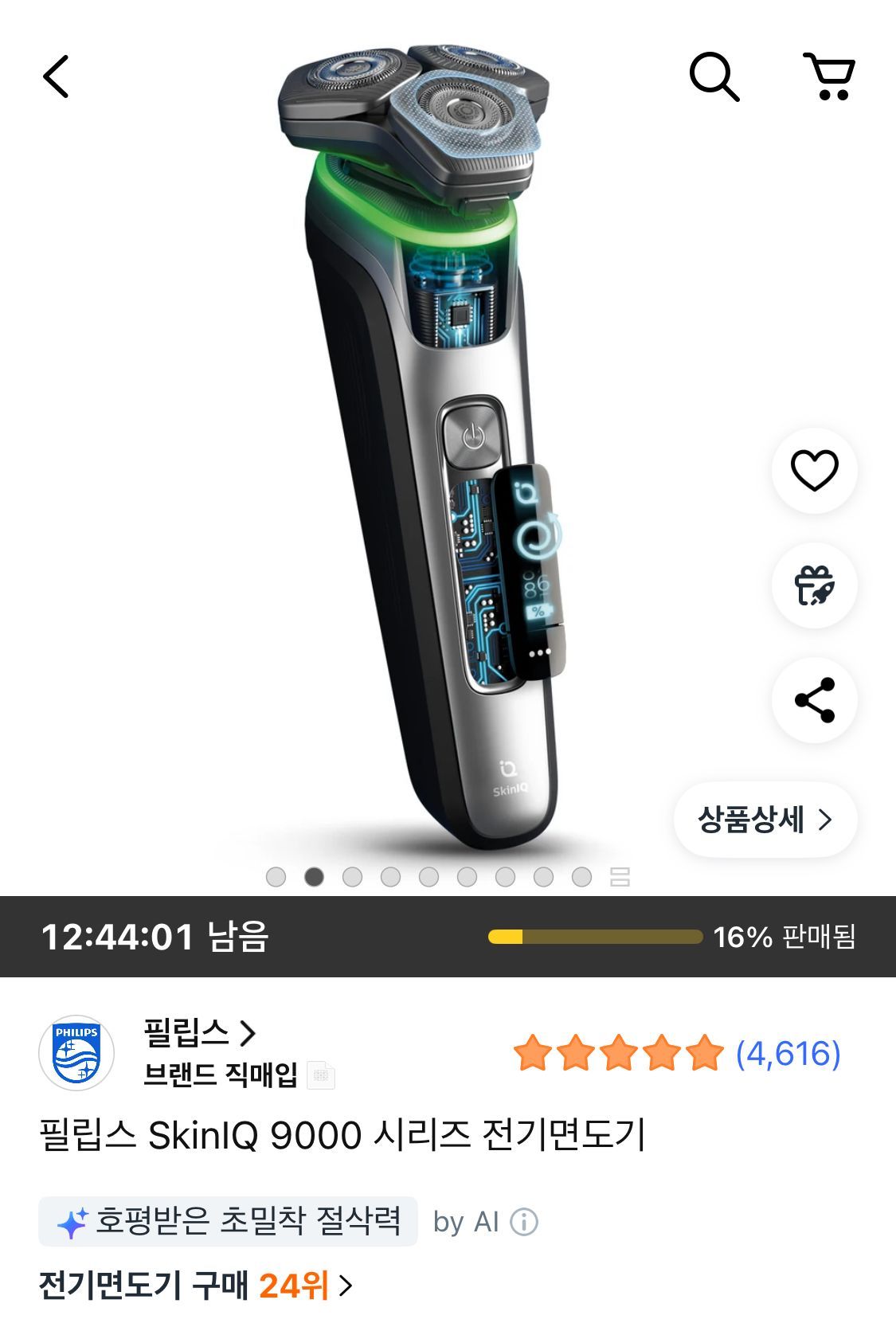Share this Philips shaver product

point(814,700)
